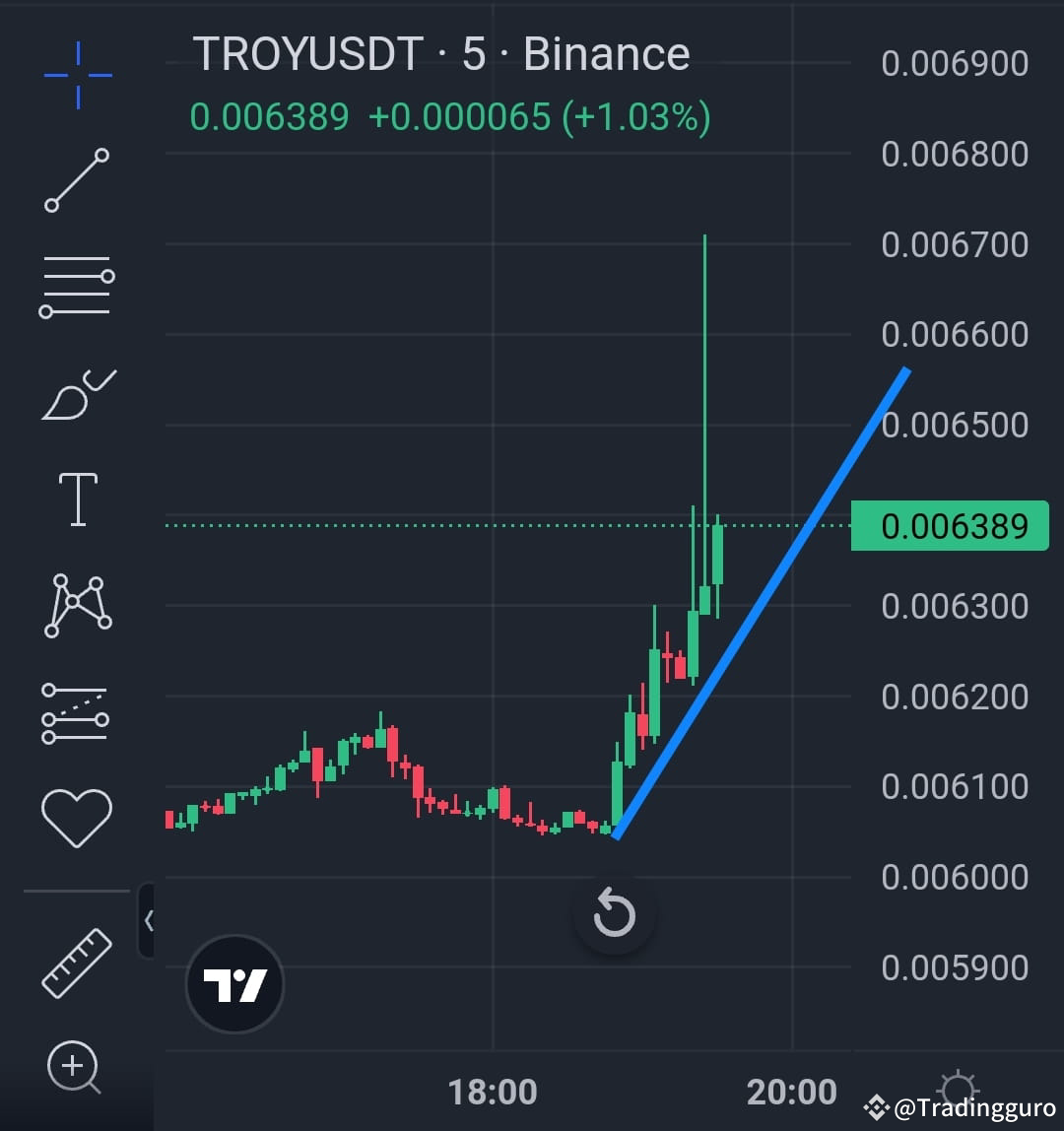Select the text annotation tool
The height and width of the screenshot is (1131, 1064).
pos(77,498)
